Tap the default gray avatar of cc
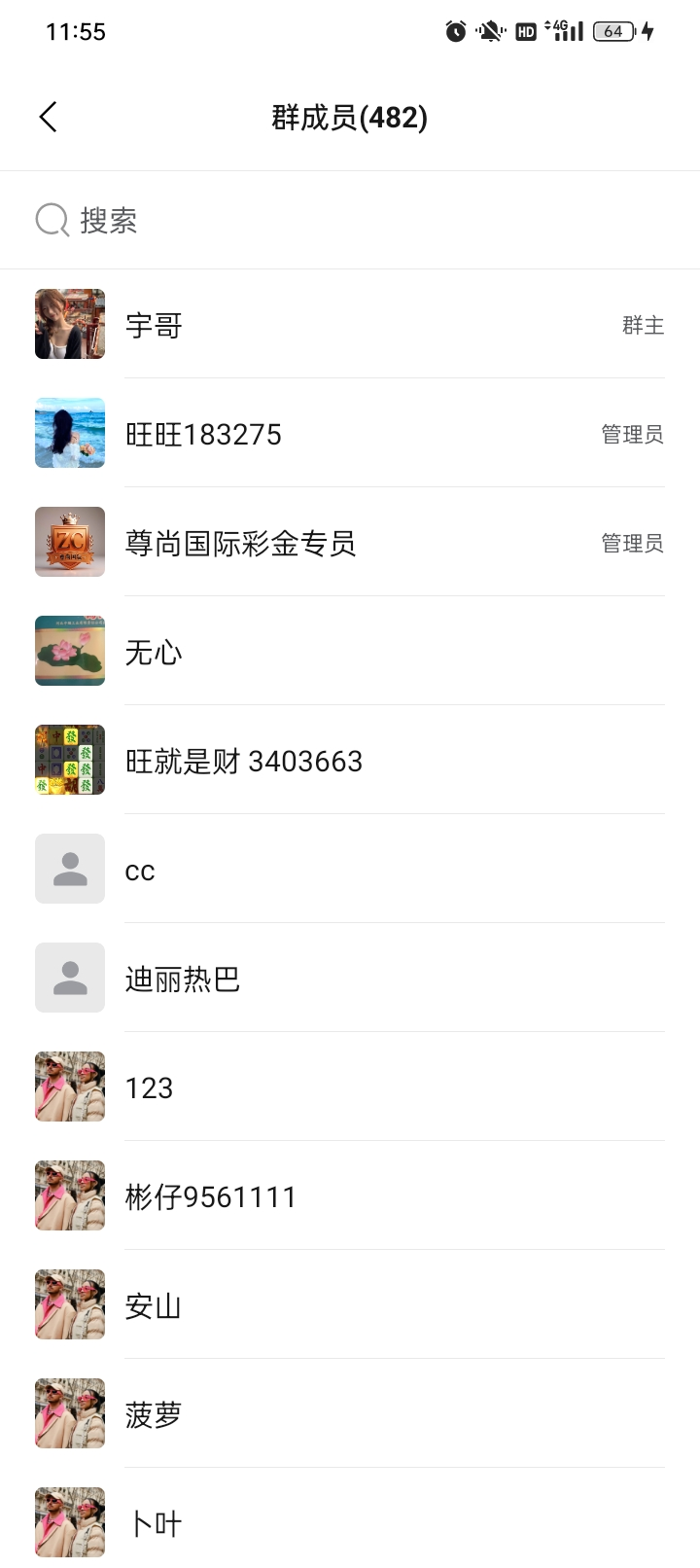Screen dimensions: 700x1568 (x=69, y=869)
